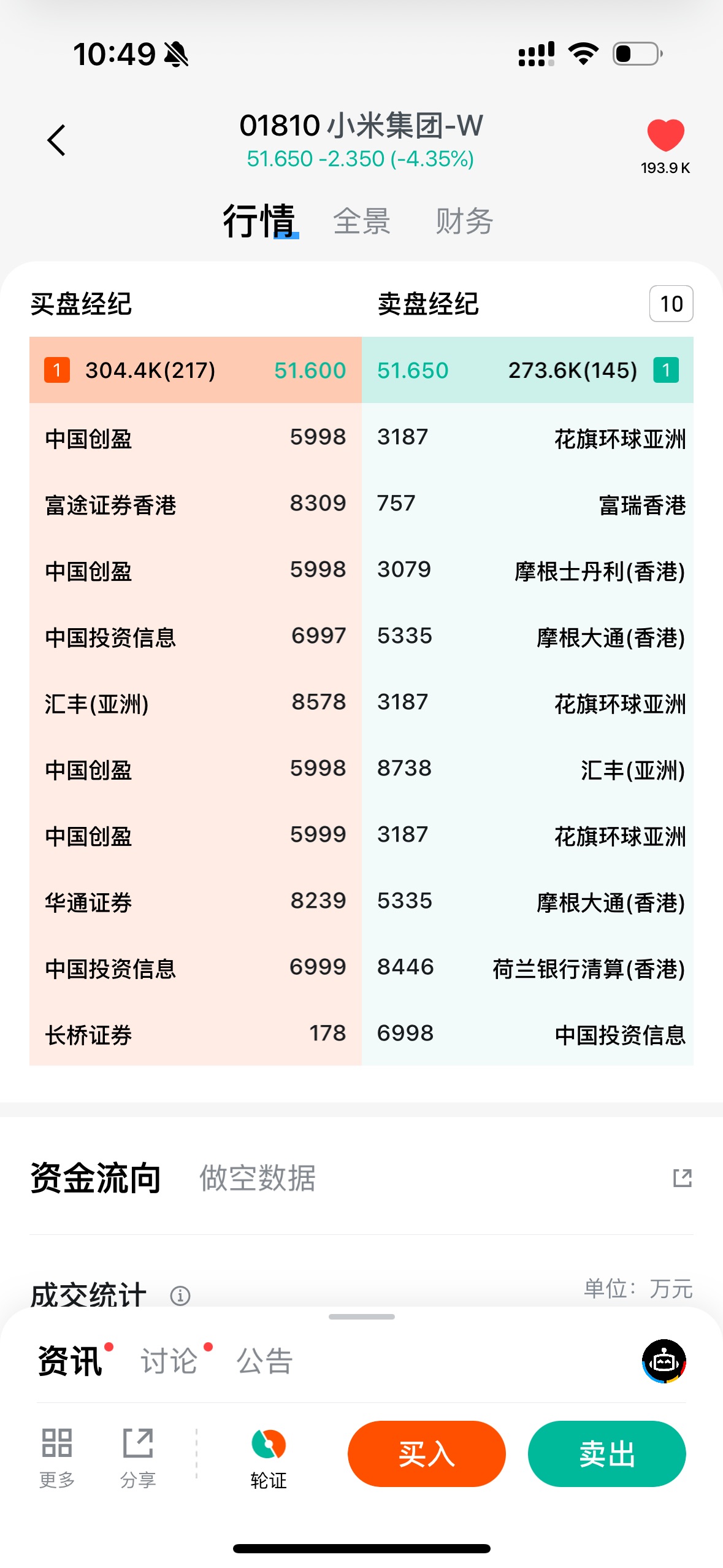Switch to the 财务 tab

pyautogui.click(x=464, y=221)
